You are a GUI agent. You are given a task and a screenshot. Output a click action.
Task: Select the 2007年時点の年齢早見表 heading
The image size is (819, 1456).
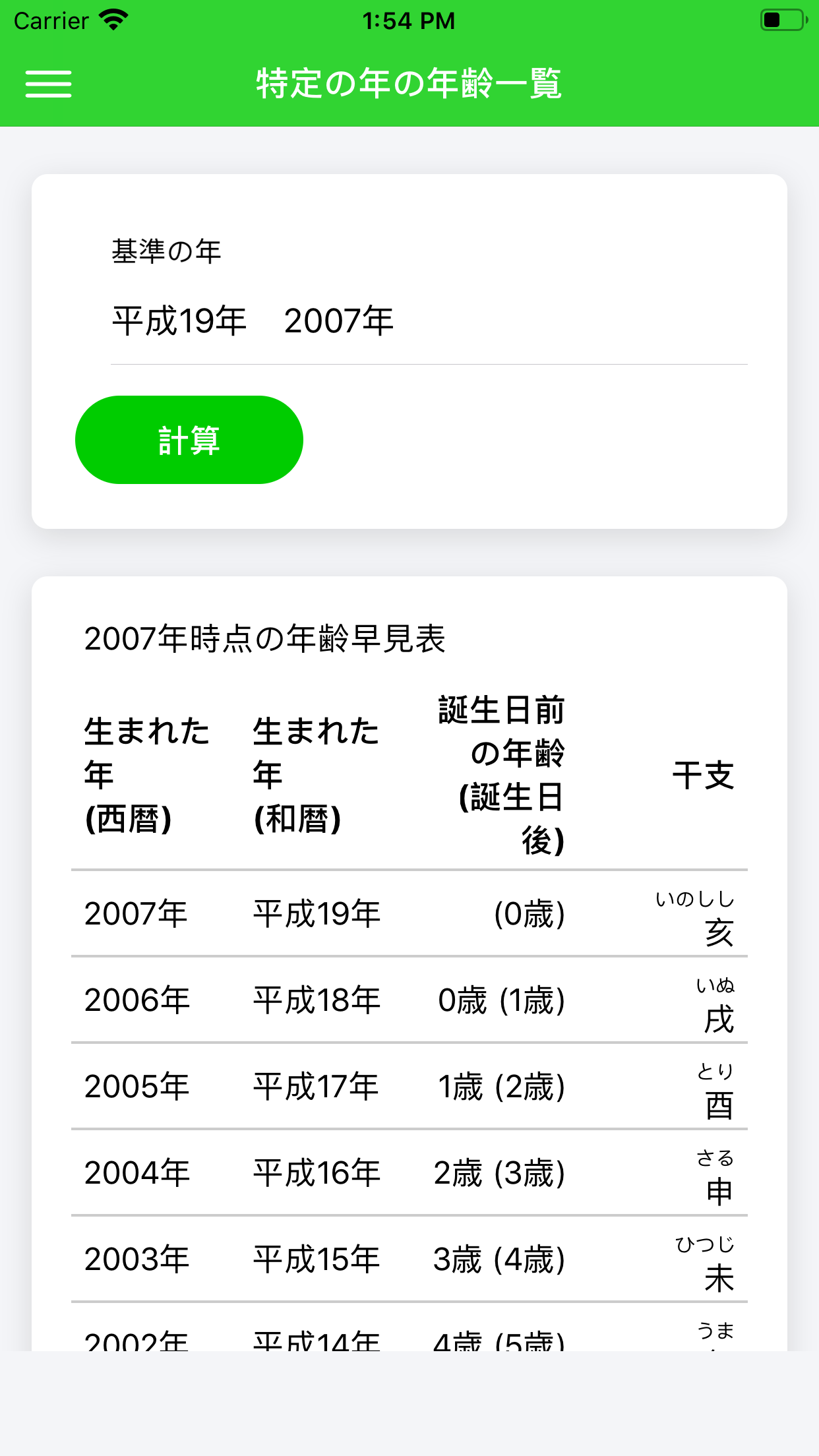pos(266,636)
